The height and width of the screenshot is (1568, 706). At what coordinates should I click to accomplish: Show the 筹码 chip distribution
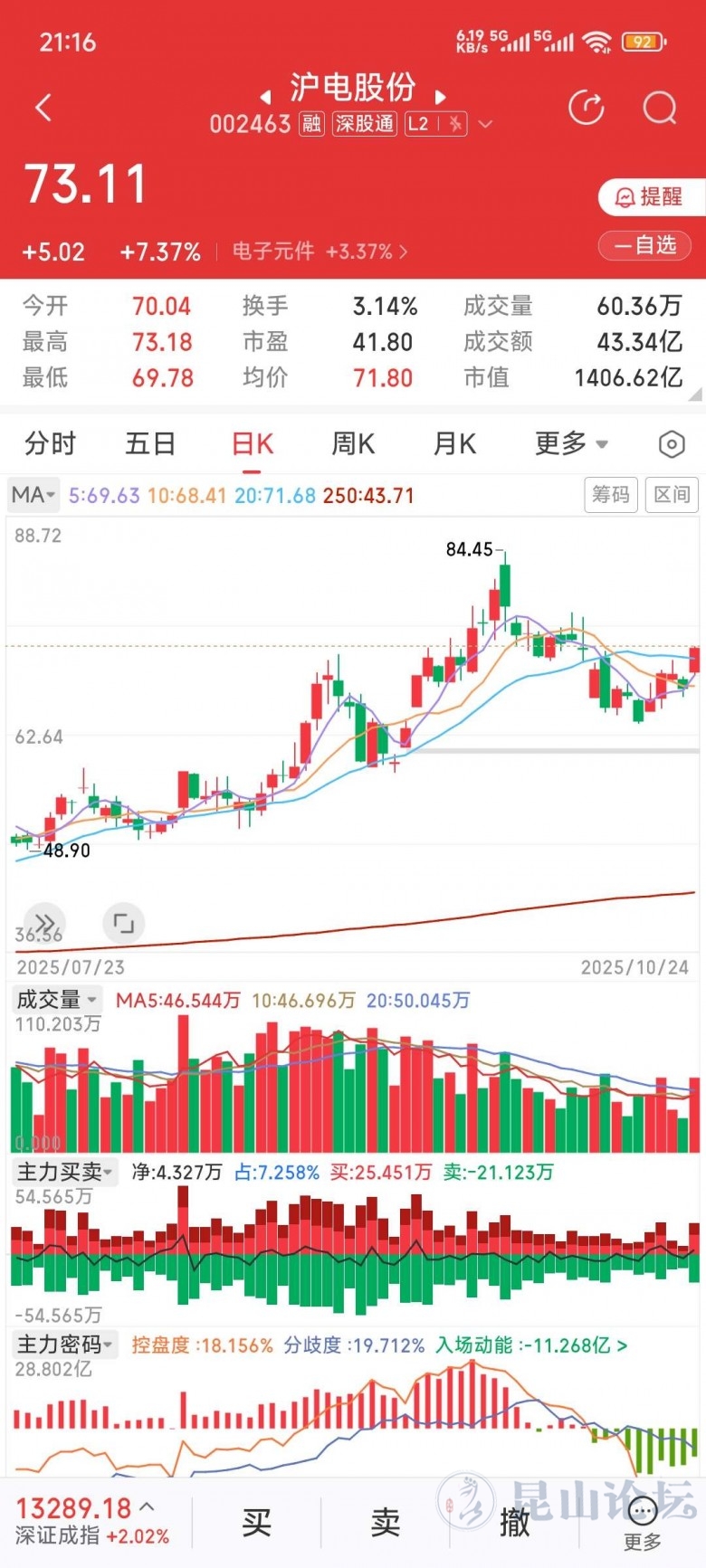(x=611, y=495)
